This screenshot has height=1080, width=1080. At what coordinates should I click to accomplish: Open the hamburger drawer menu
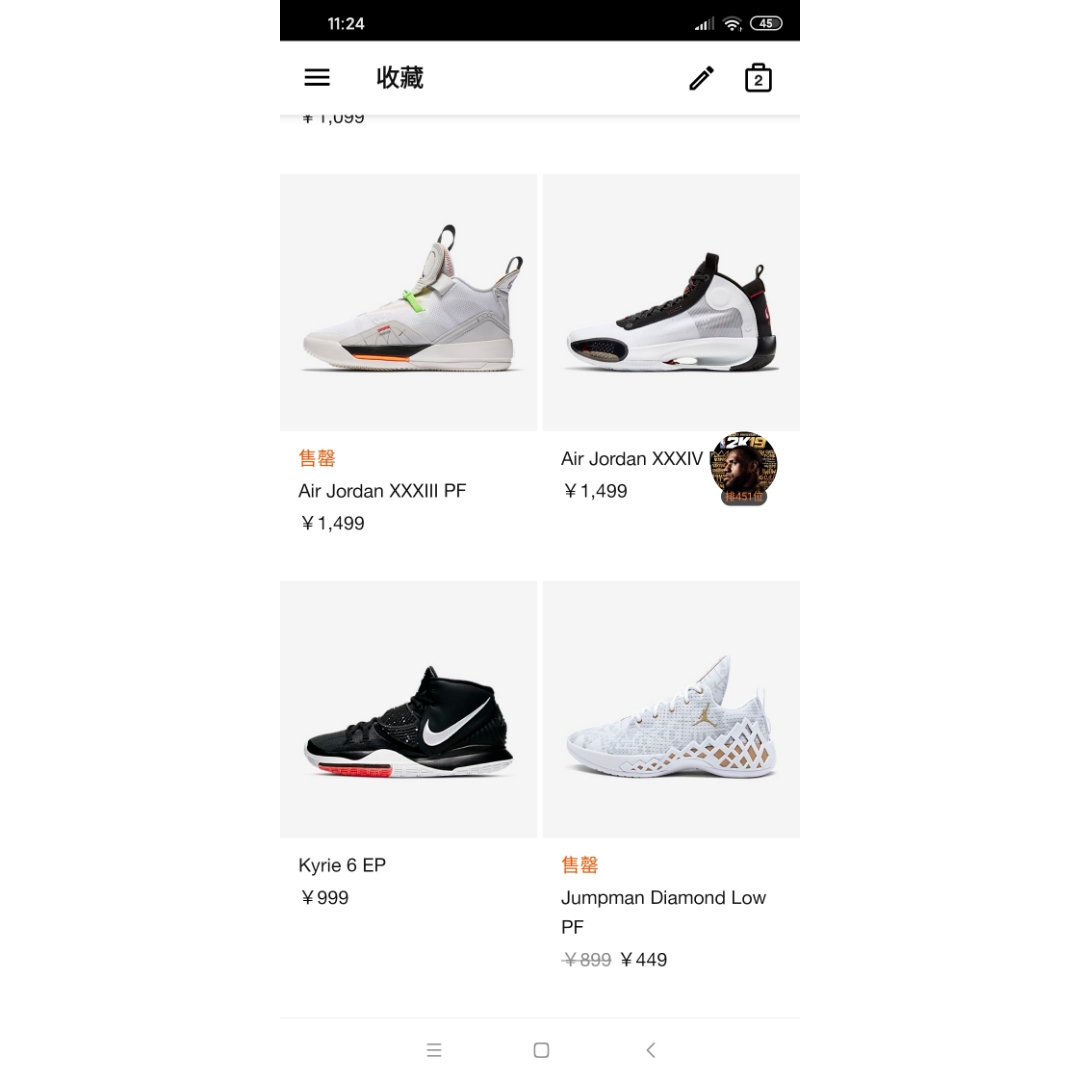317,78
